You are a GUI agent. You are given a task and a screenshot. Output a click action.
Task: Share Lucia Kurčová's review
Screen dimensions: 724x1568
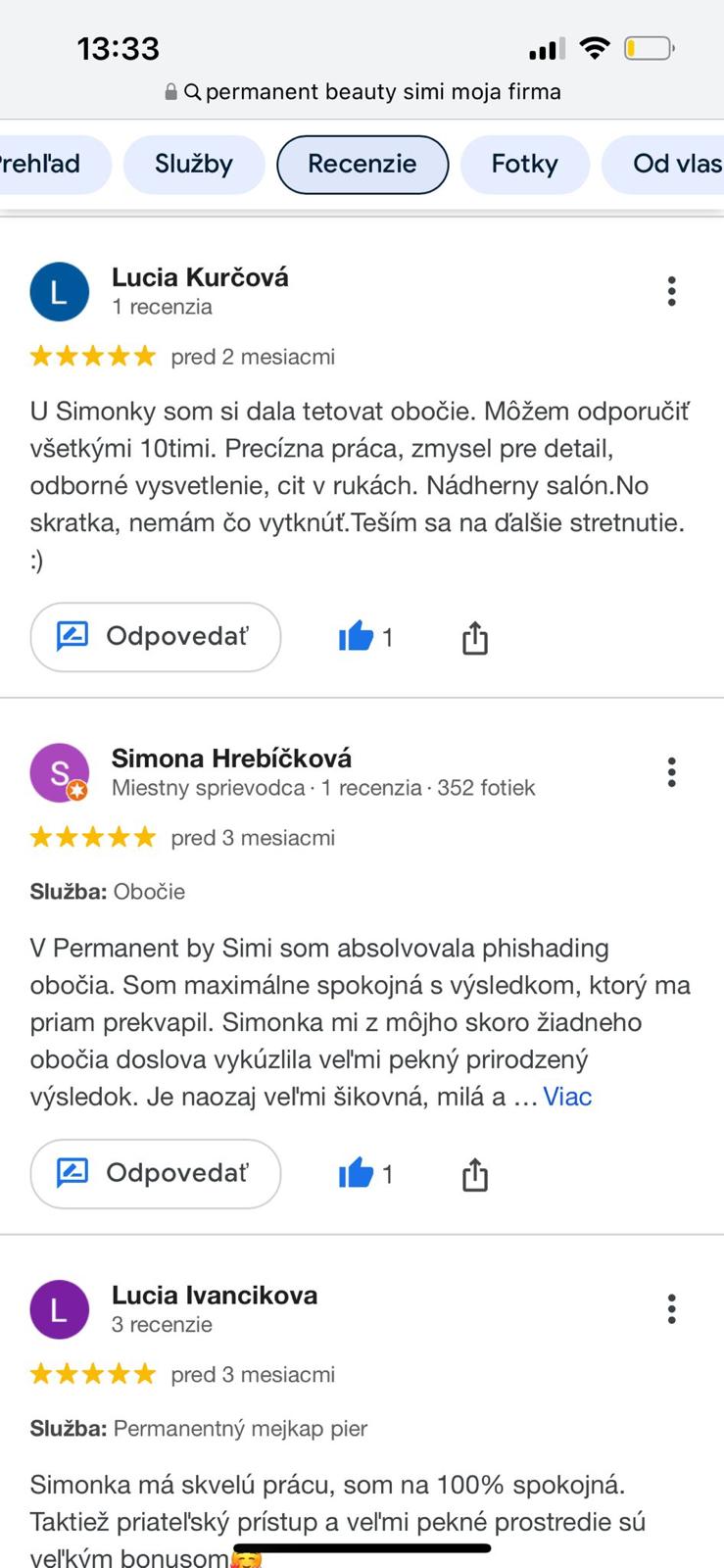coord(475,637)
